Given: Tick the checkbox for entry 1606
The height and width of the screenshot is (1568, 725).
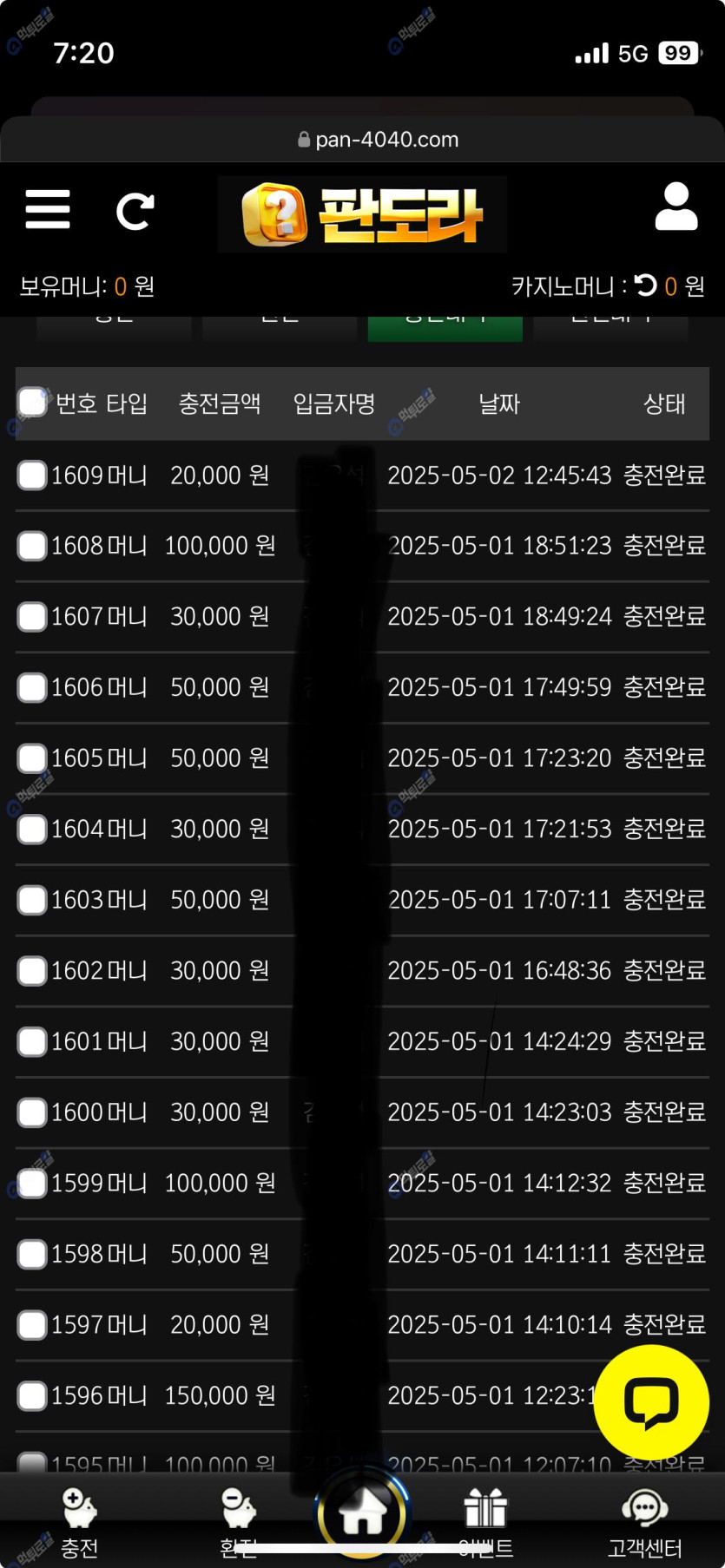Looking at the screenshot, I should click(32, 687).
